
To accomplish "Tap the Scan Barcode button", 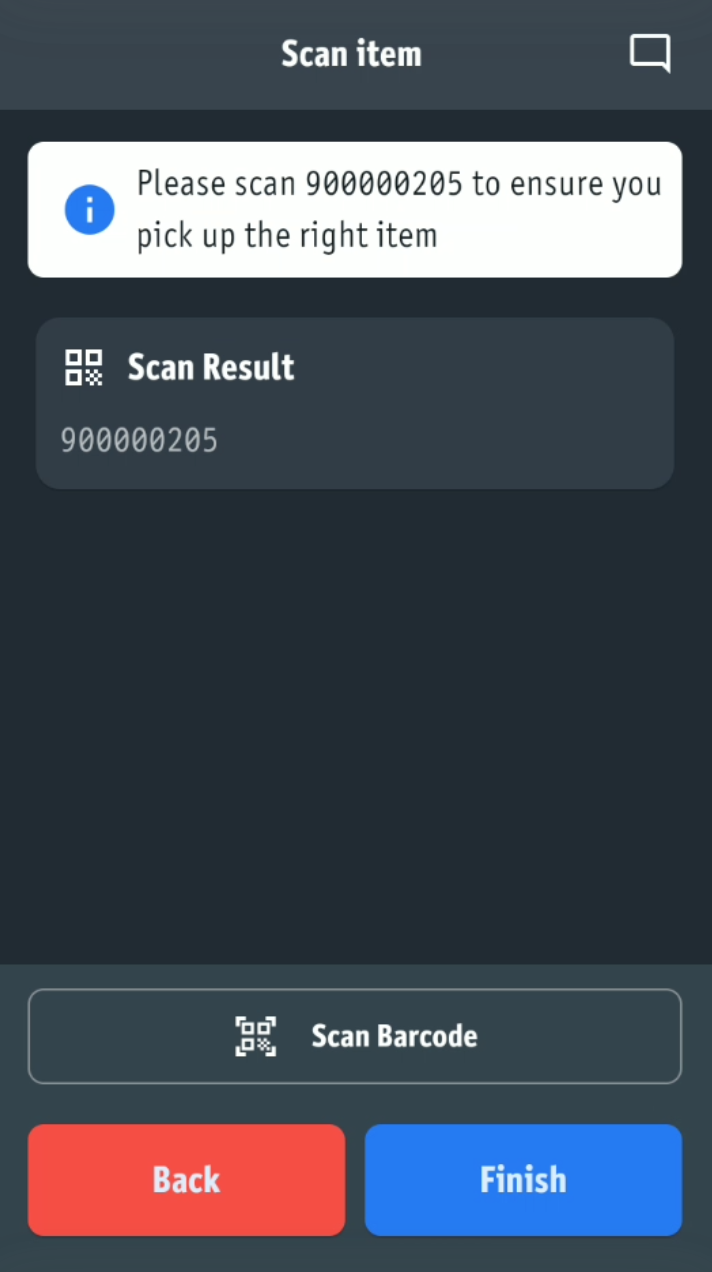I will [x=355, y=1036].
